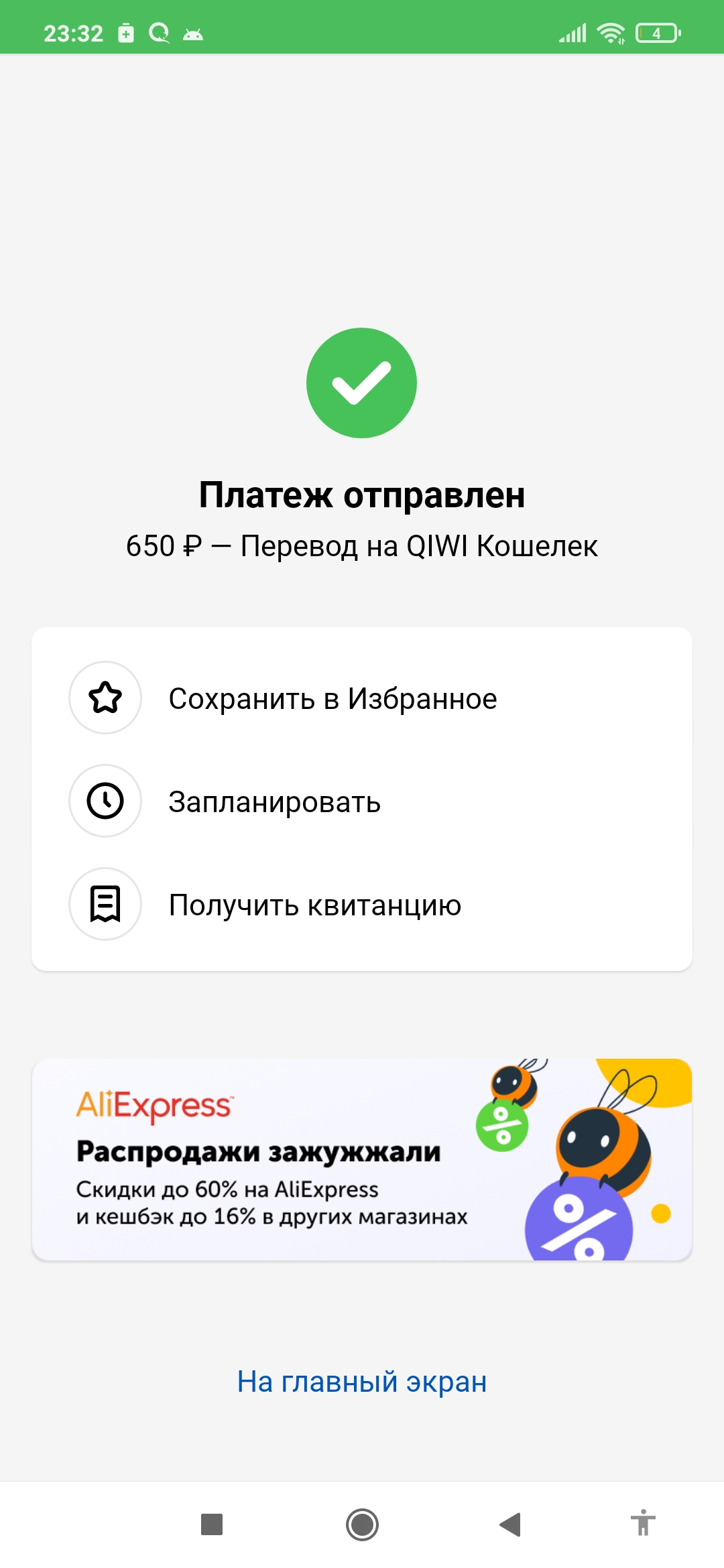
Task: Select the Запланировать option
Action: pos(362,801)
